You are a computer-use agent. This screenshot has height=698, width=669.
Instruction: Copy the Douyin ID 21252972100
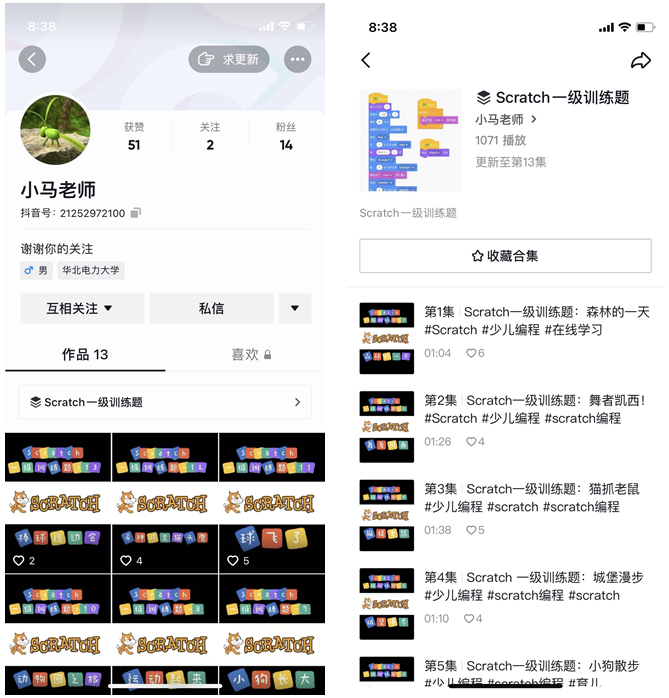pos(136,213)
